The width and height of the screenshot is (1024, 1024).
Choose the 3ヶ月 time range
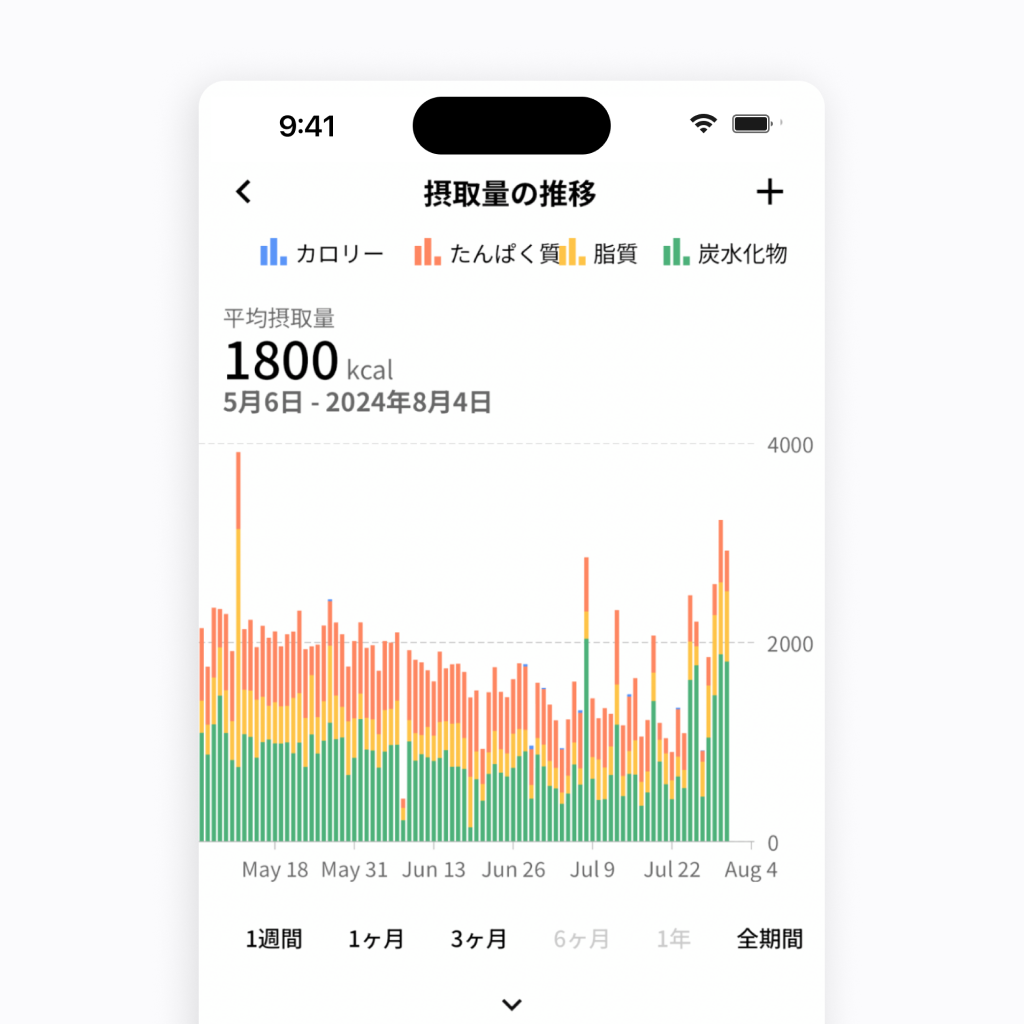(479, 939)
